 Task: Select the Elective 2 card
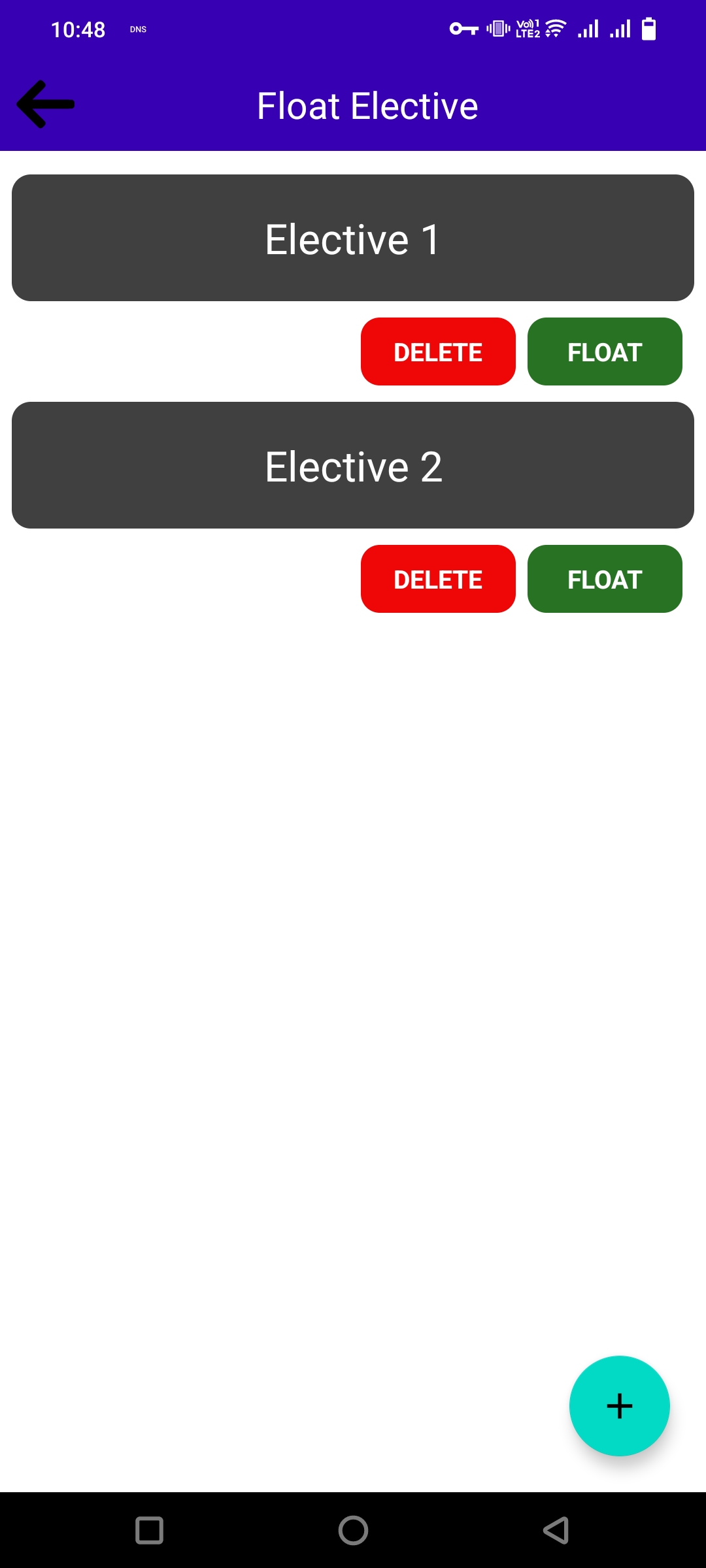click(353, 465)
